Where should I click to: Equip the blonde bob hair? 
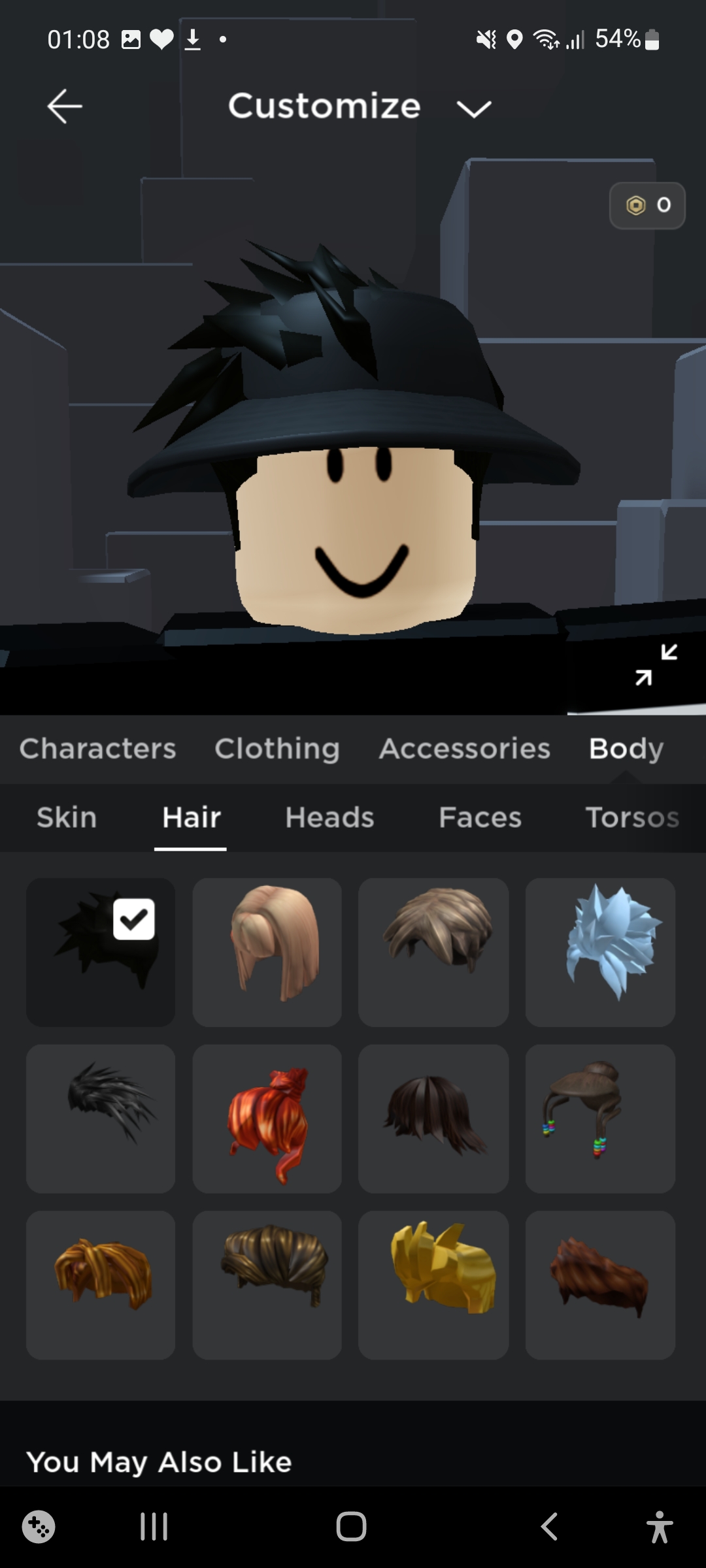pos(267,952)
